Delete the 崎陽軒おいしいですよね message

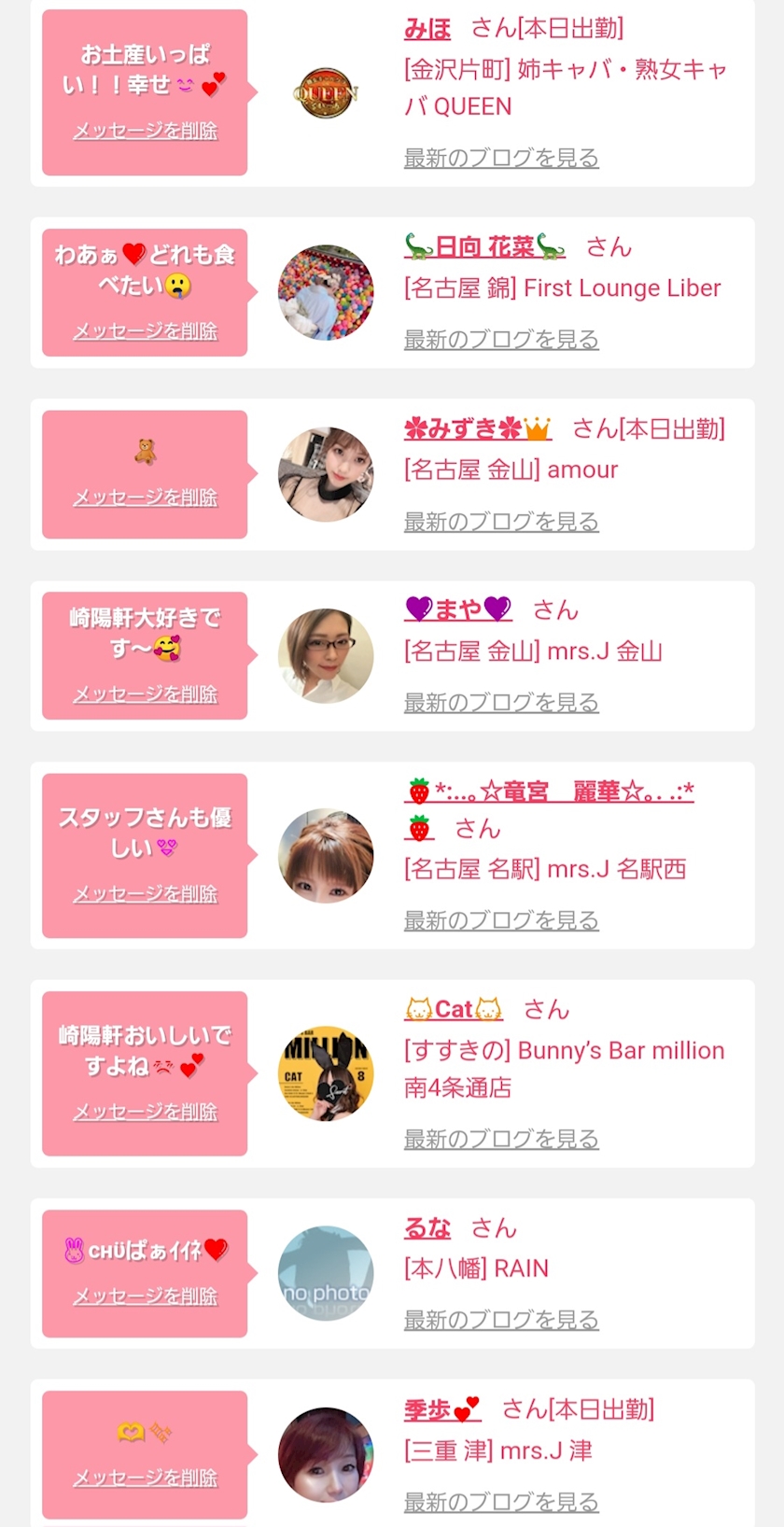[x=145, y=1112]
